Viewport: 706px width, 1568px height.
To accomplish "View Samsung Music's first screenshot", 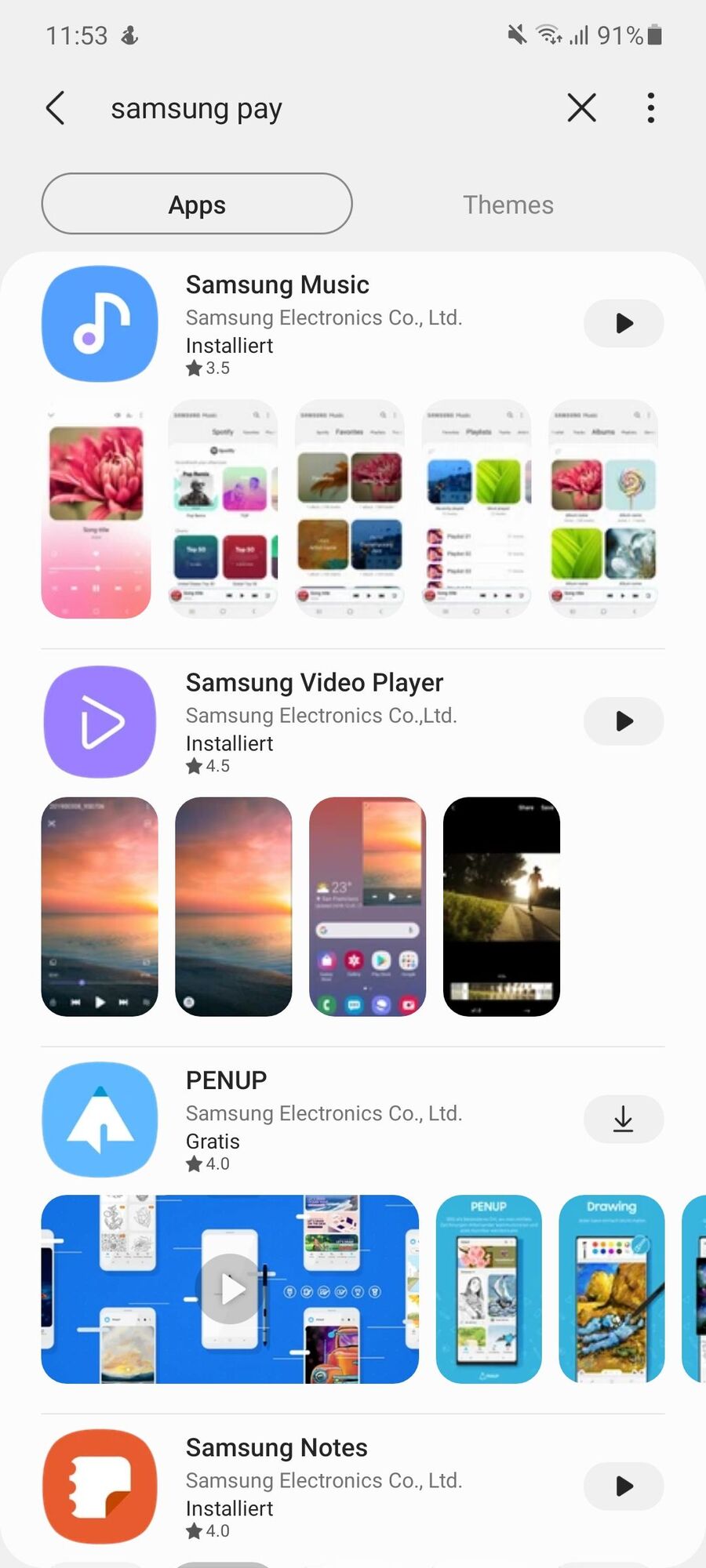I will 96,510.
